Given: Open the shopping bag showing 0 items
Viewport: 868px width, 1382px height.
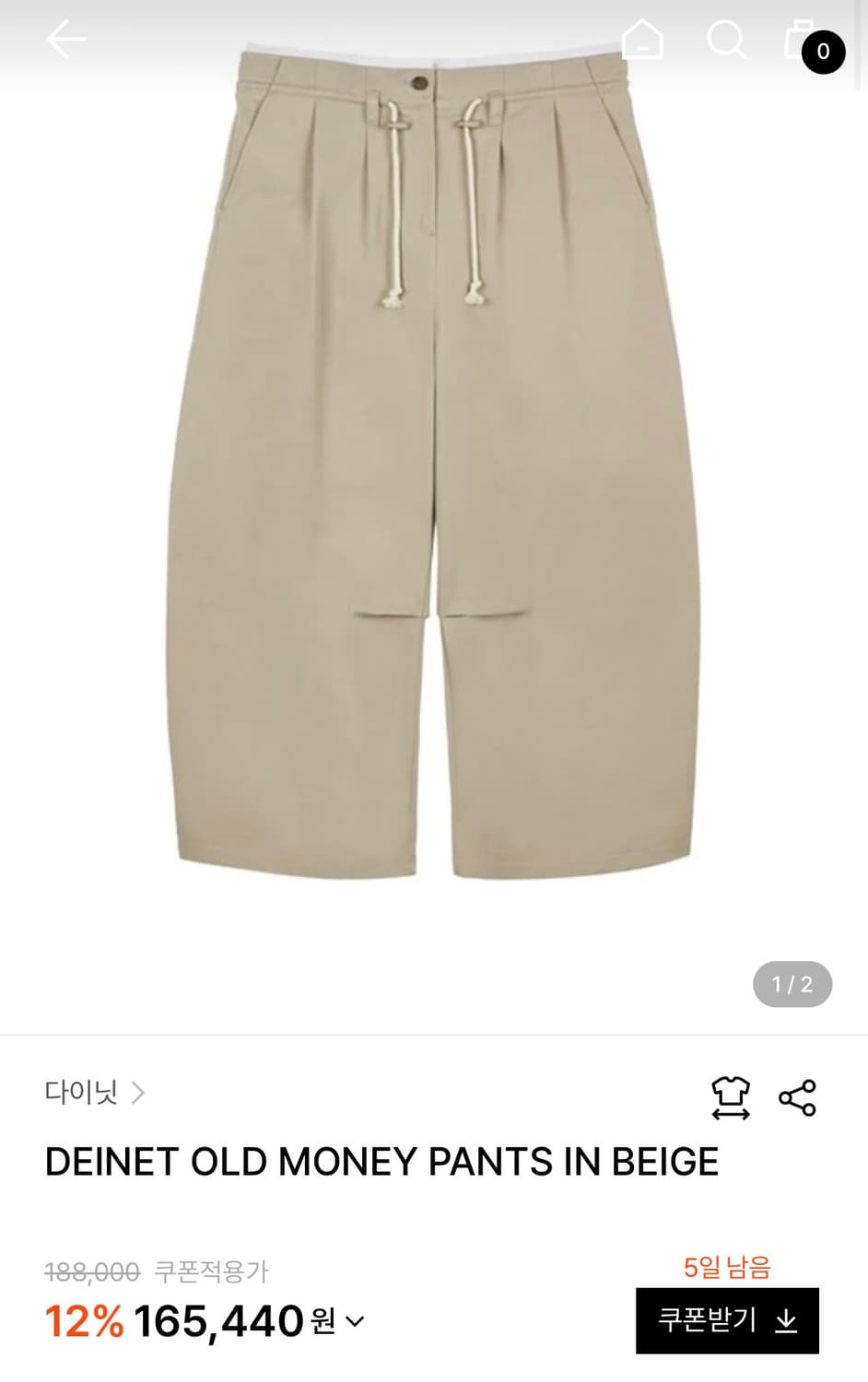Looking at the screenshot, I should (802, 39).
